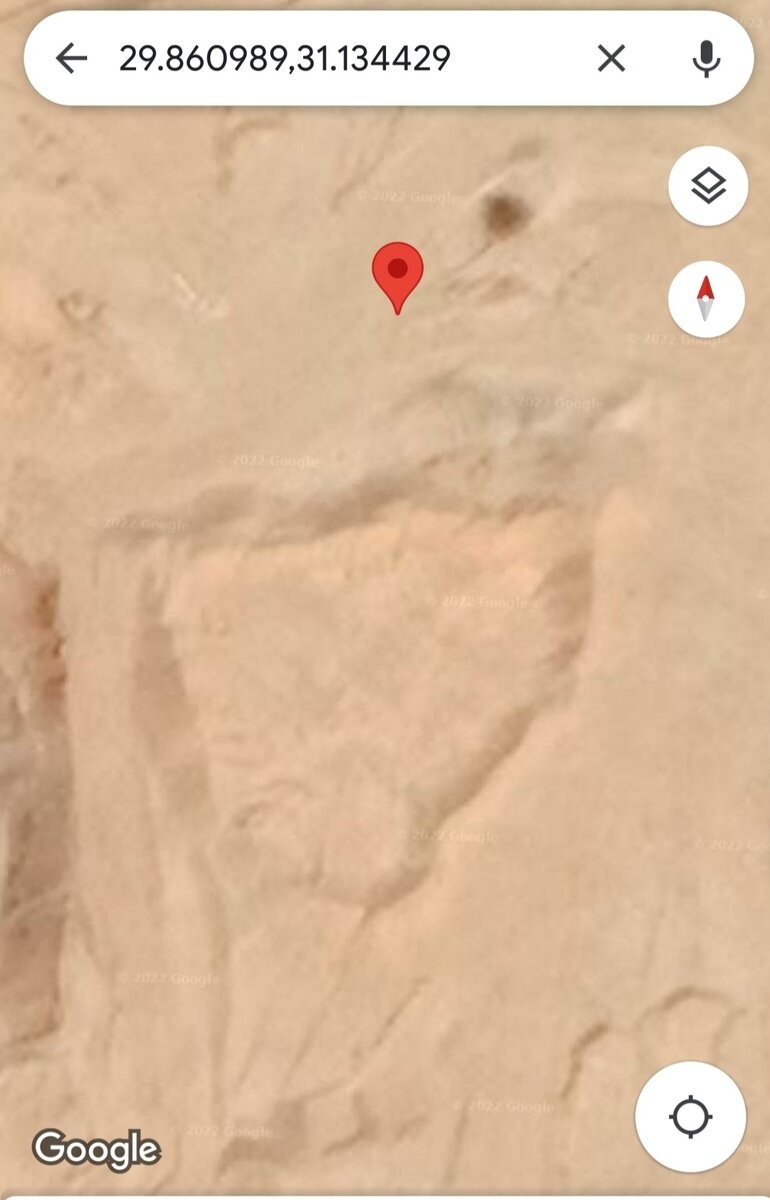Edit the coordinates in the search field
This screenshot has height=1200, width=770.
point(285,59)
